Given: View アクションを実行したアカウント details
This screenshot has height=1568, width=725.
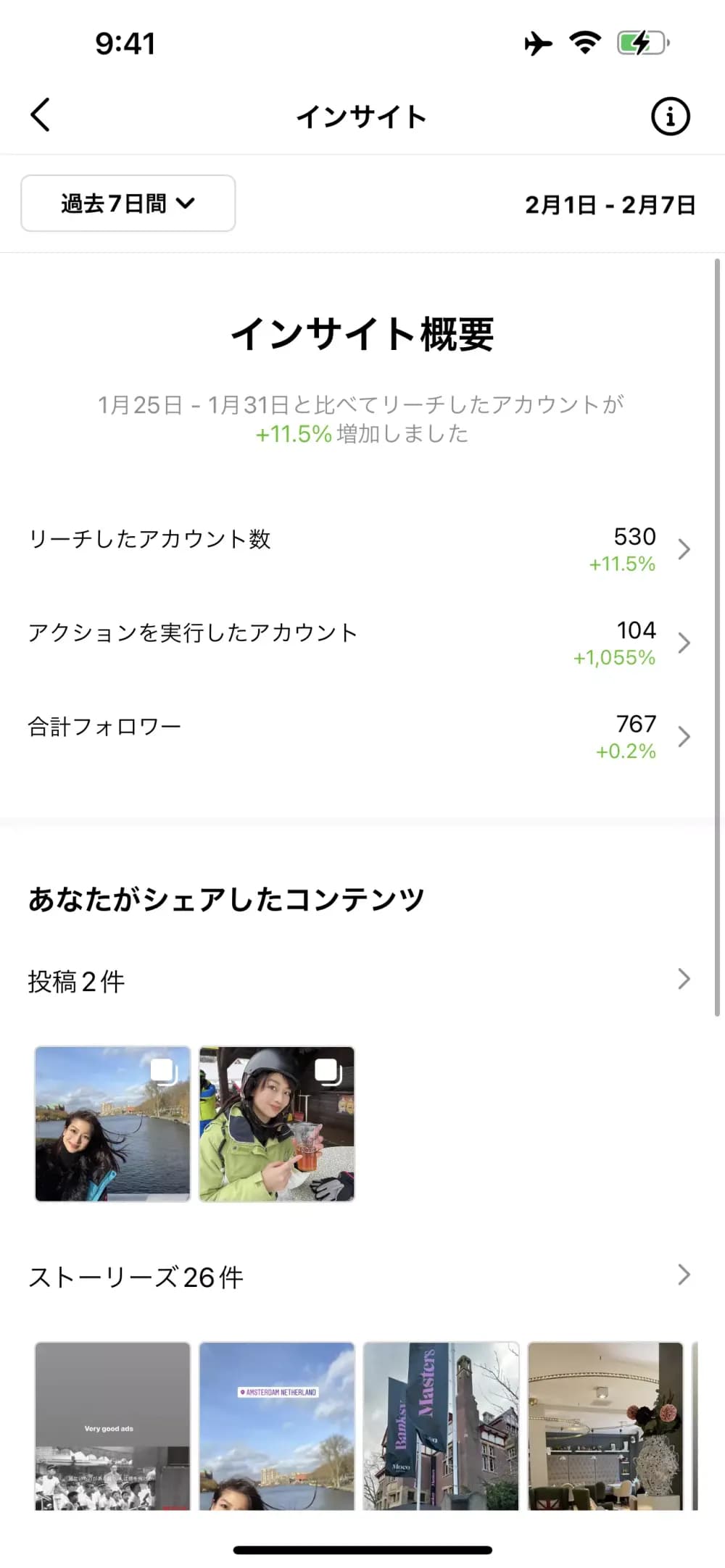Looking at the screenshot, I should (x=359, y=643).
